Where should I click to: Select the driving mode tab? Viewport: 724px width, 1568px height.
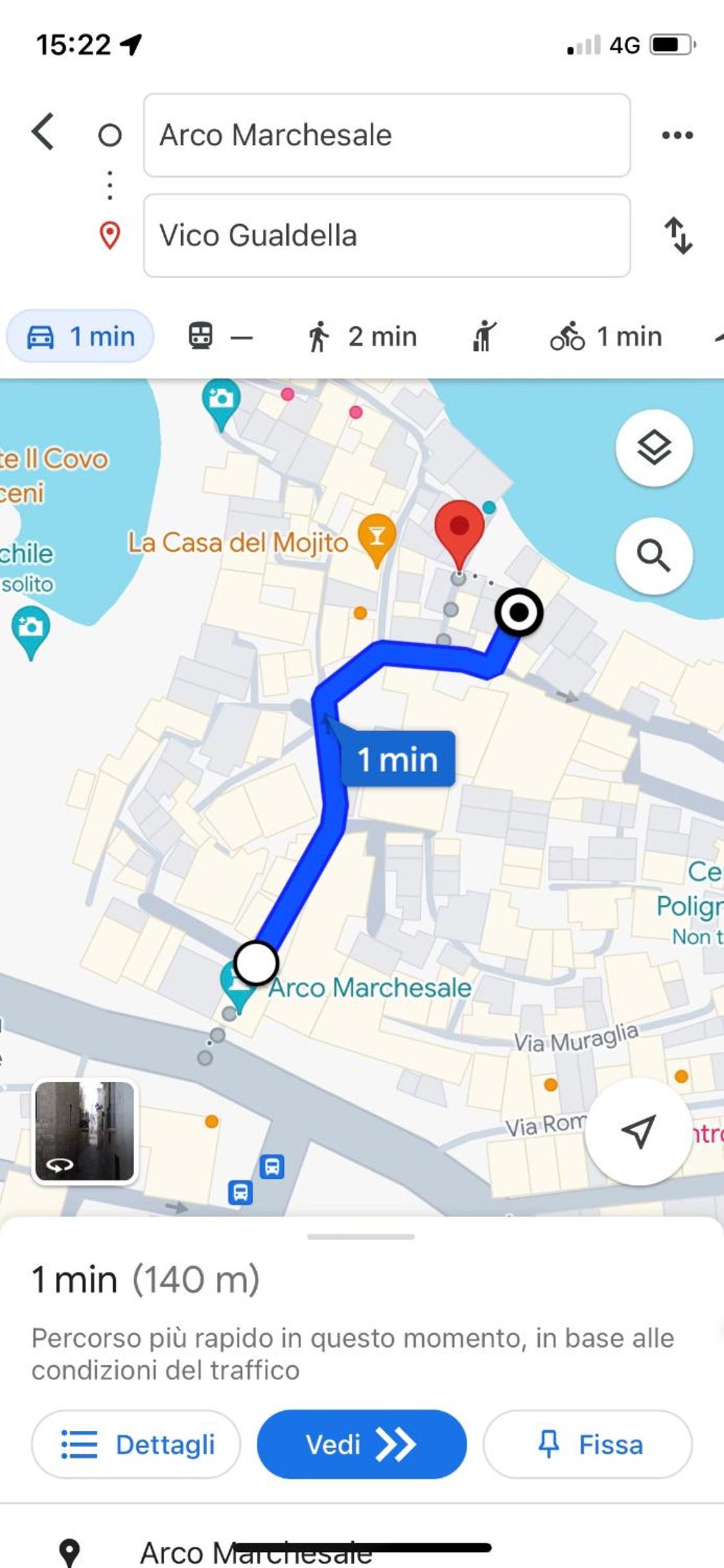[80, 336]
